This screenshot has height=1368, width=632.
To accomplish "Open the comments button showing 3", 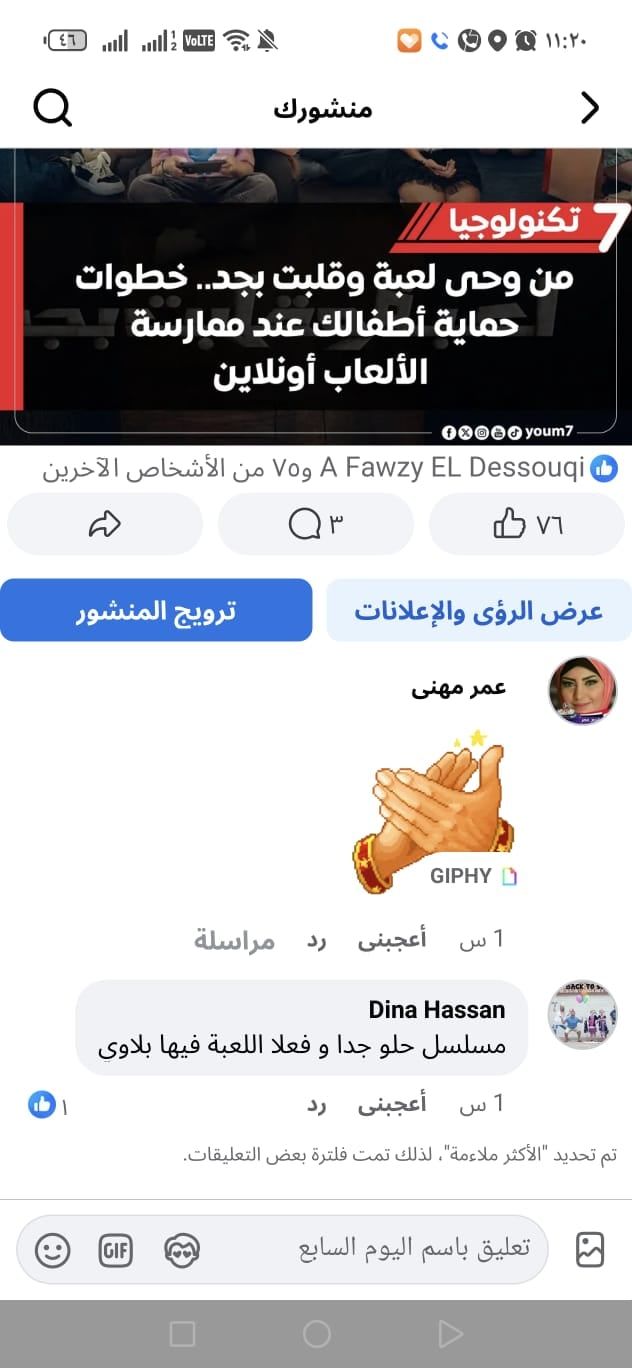I will (x=315, y=524).
